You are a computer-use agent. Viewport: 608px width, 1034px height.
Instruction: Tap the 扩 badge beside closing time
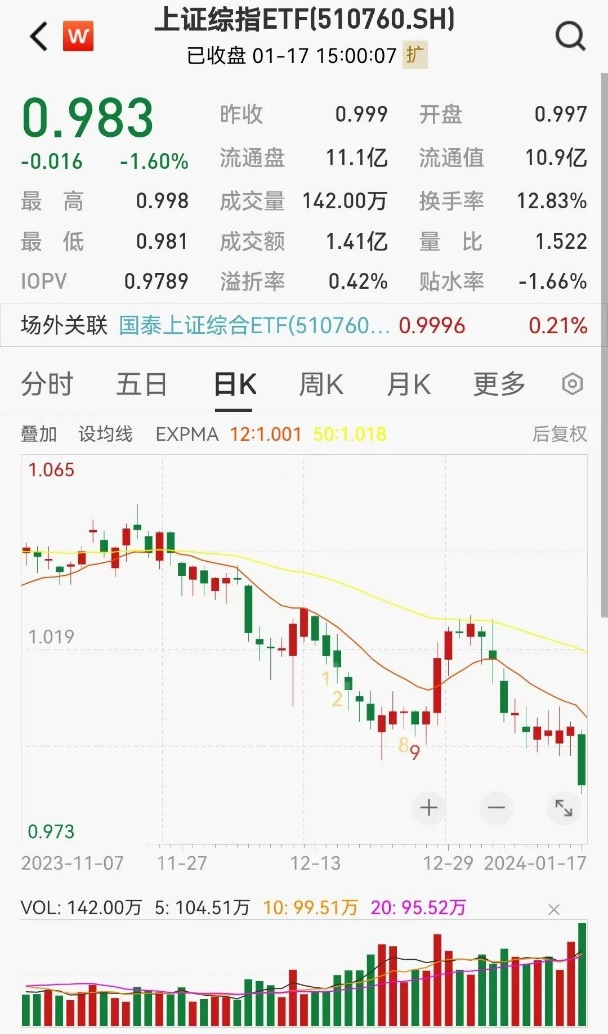(x=415, y=56)
